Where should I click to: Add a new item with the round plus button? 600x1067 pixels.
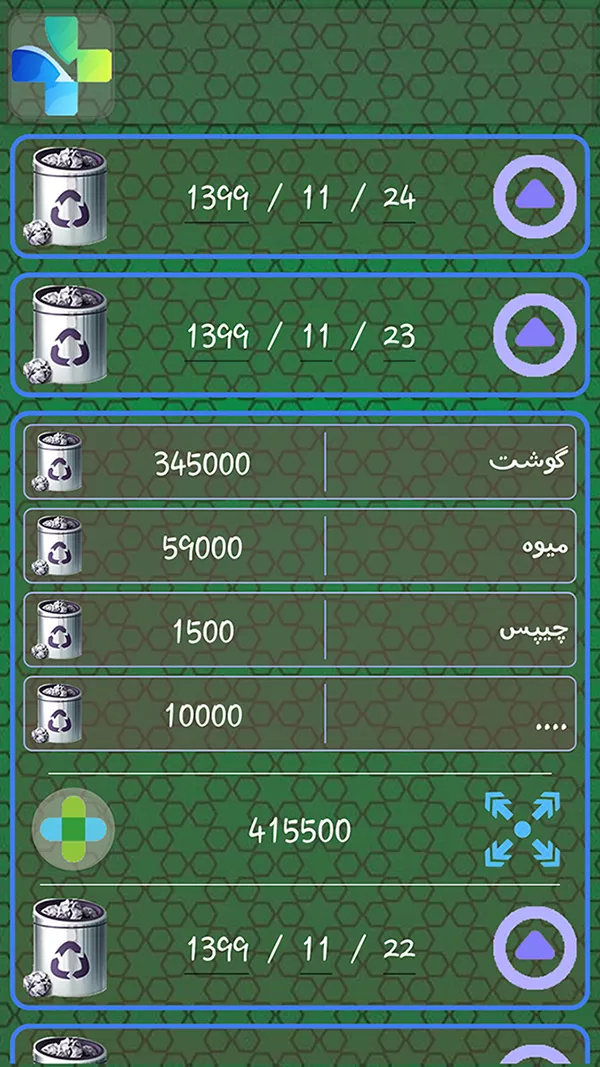pos(73,830)
